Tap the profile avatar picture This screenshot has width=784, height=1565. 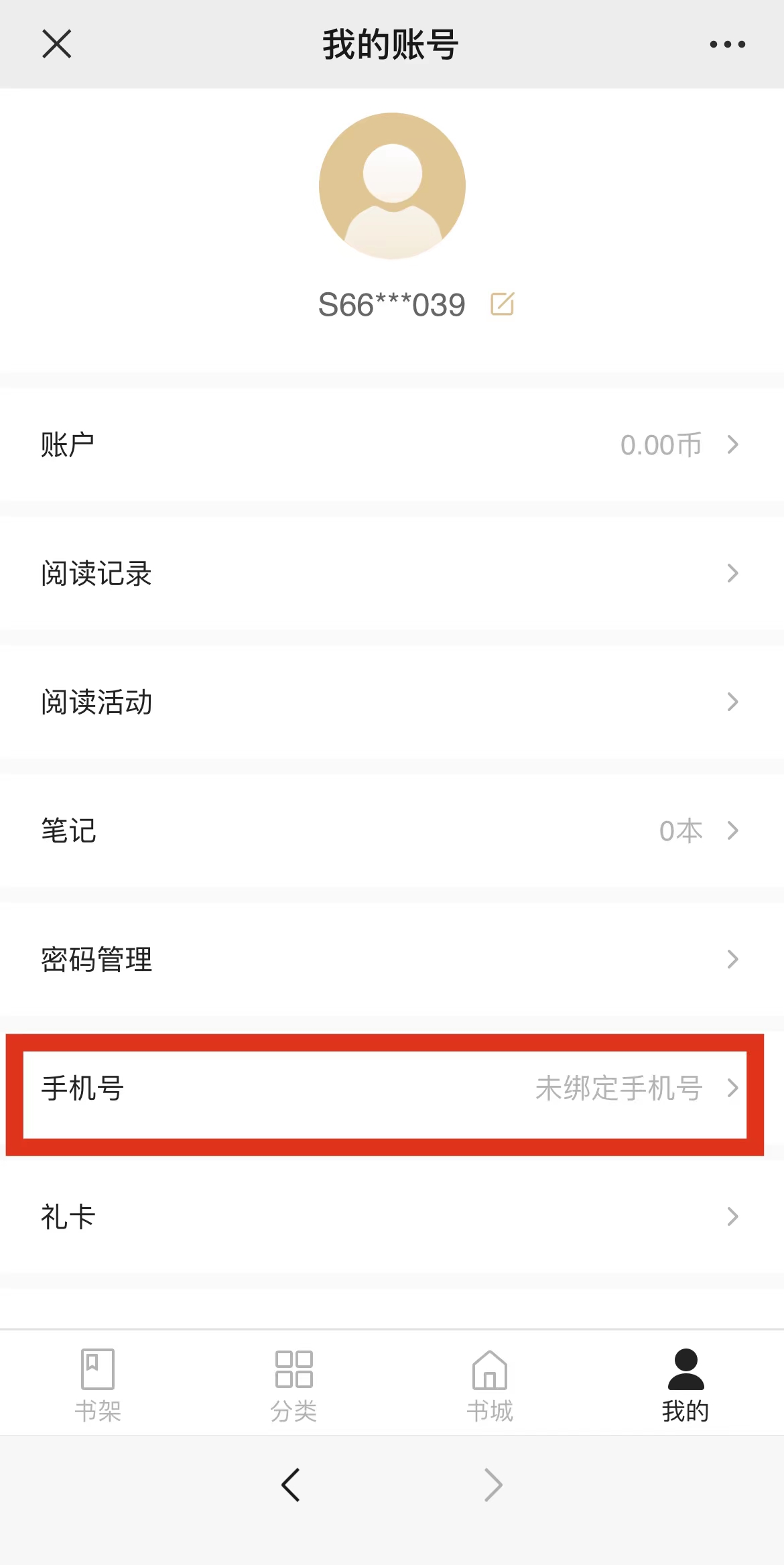click(392, 186)
